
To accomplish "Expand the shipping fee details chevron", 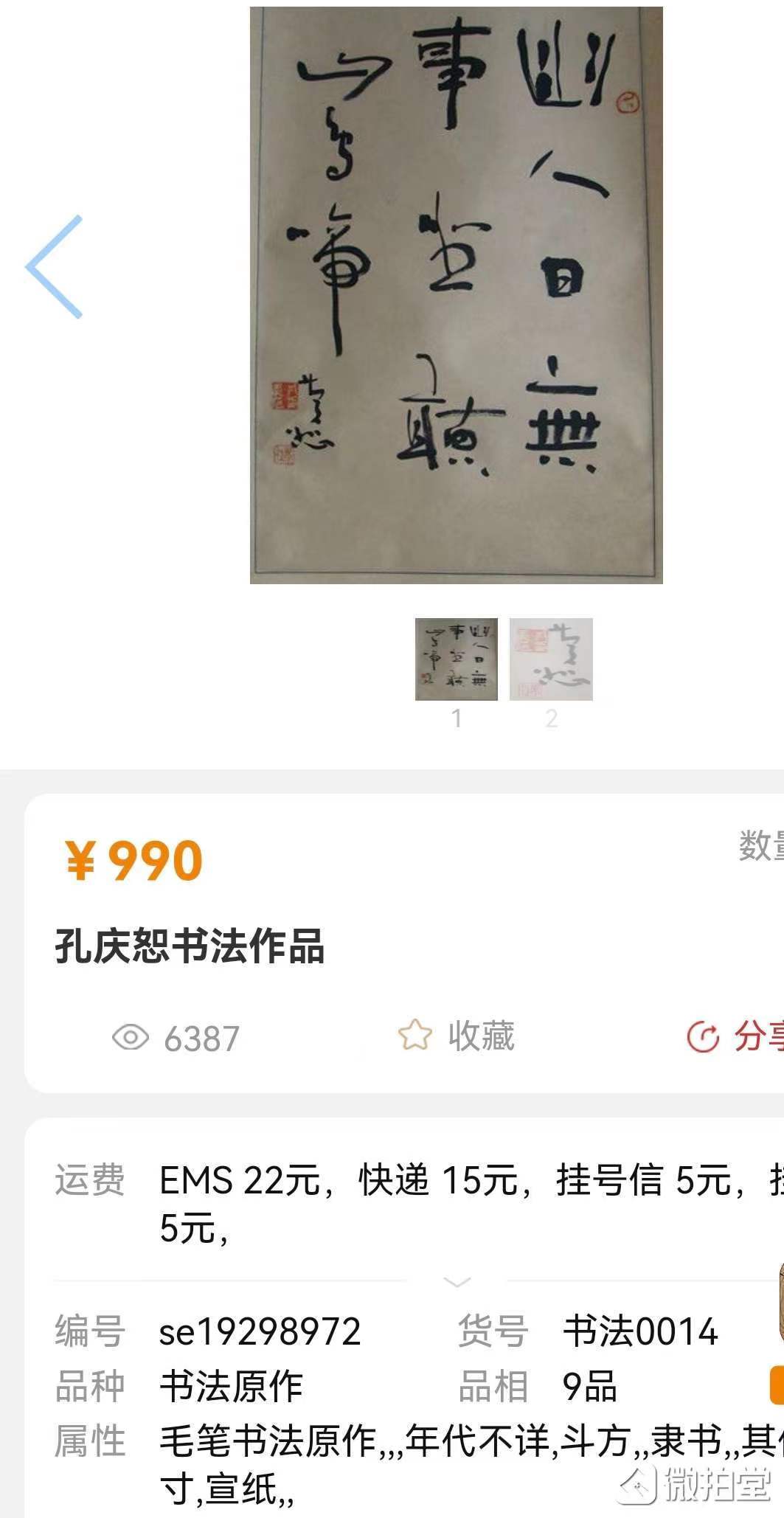I will coord(457,1282).
